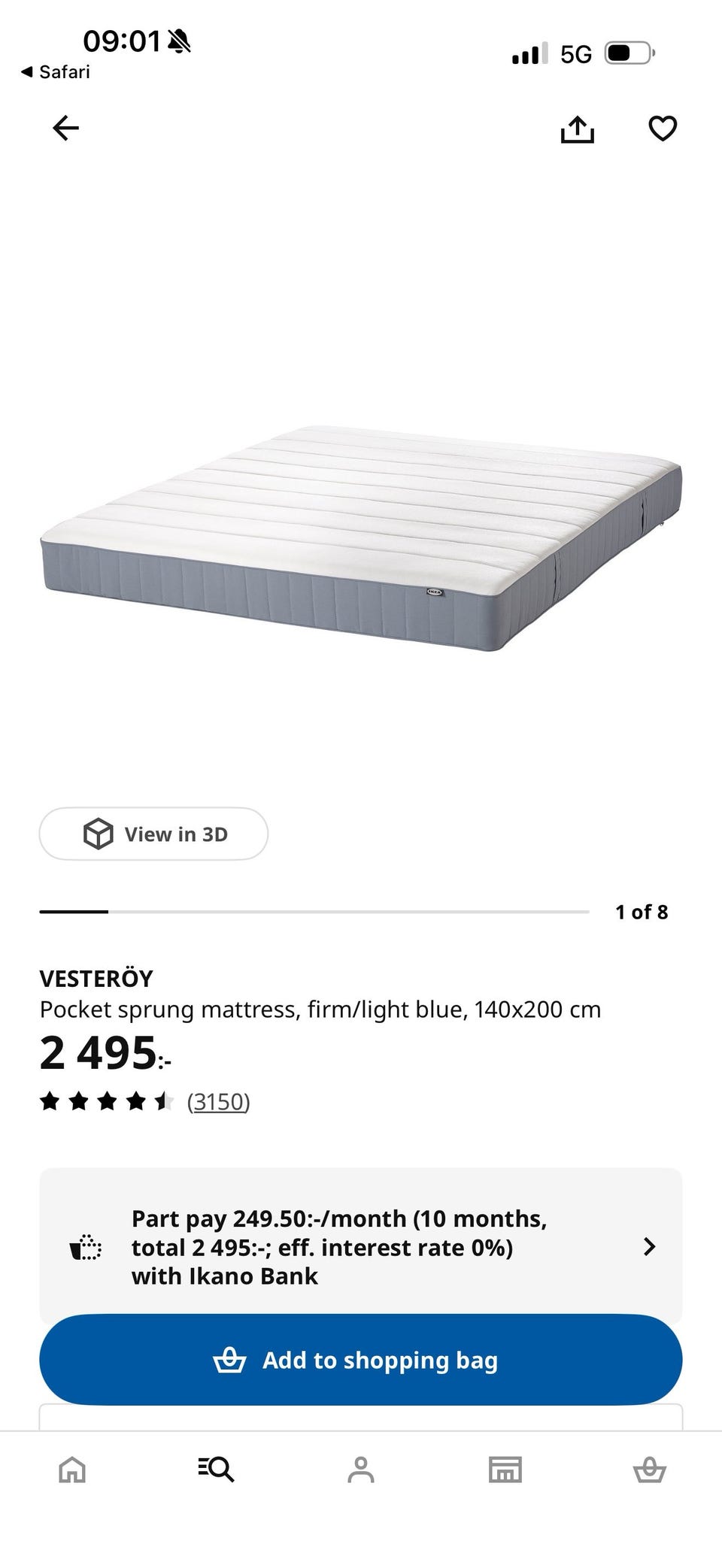Screen dimensions: 722x1568
Task: Open the 3150 reviews link
Action: coord(218,1101)
